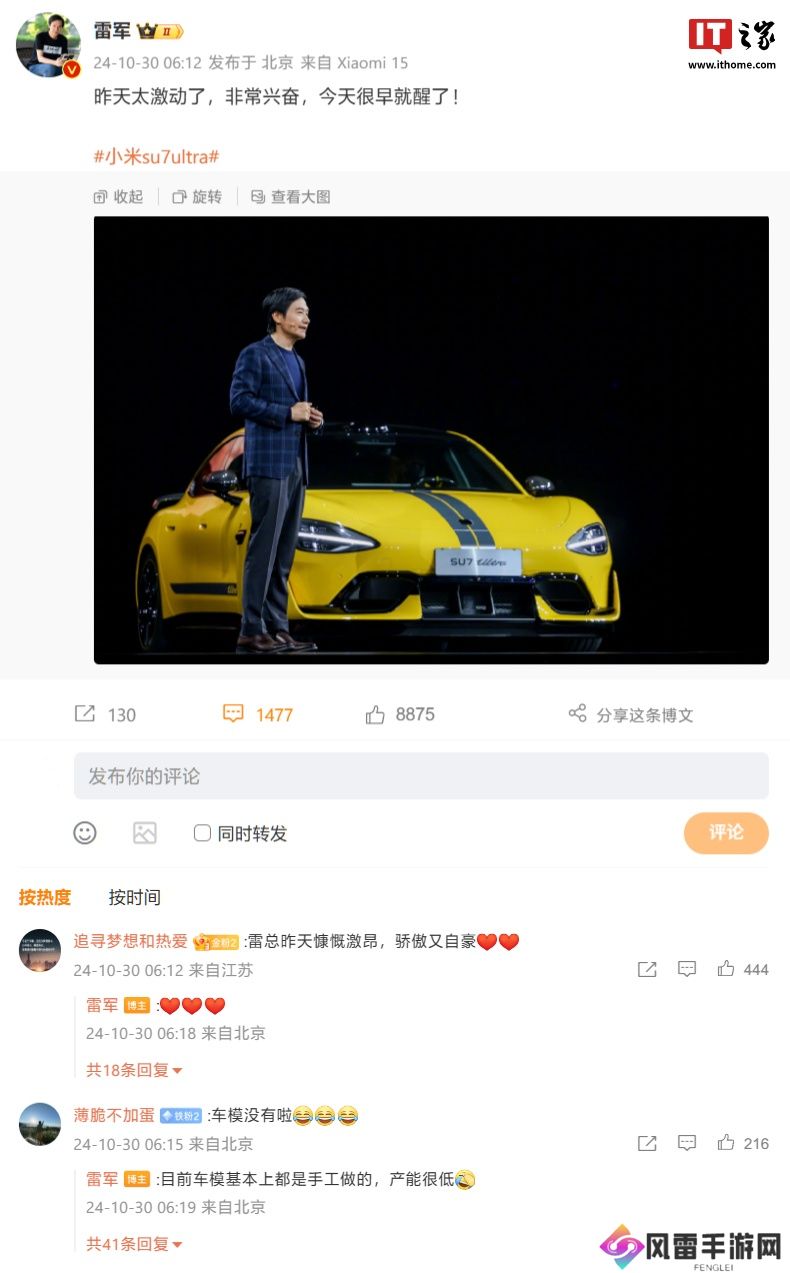Open the emoji picker in the comment box

(85, 833)
